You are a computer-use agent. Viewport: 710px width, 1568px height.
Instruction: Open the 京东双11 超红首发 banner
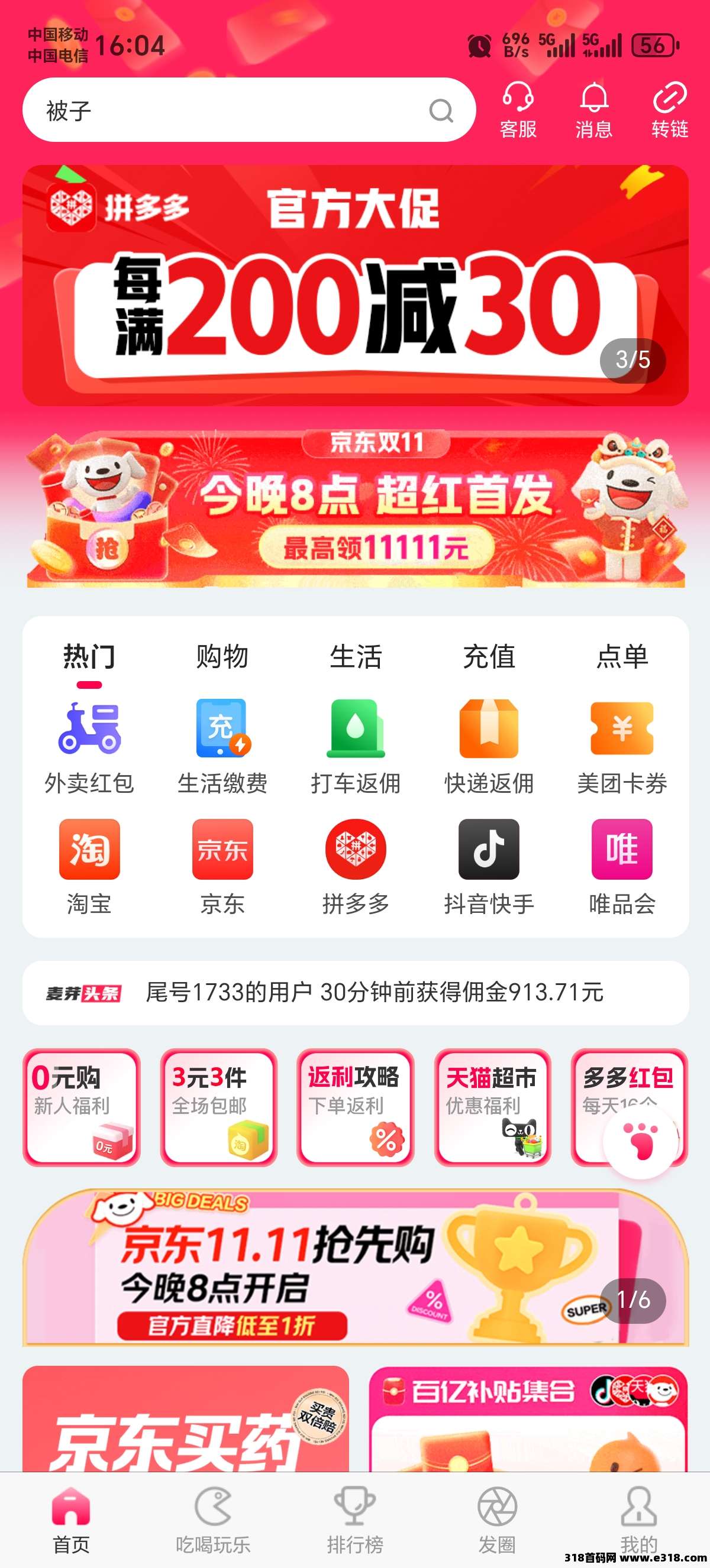[355, 509]
